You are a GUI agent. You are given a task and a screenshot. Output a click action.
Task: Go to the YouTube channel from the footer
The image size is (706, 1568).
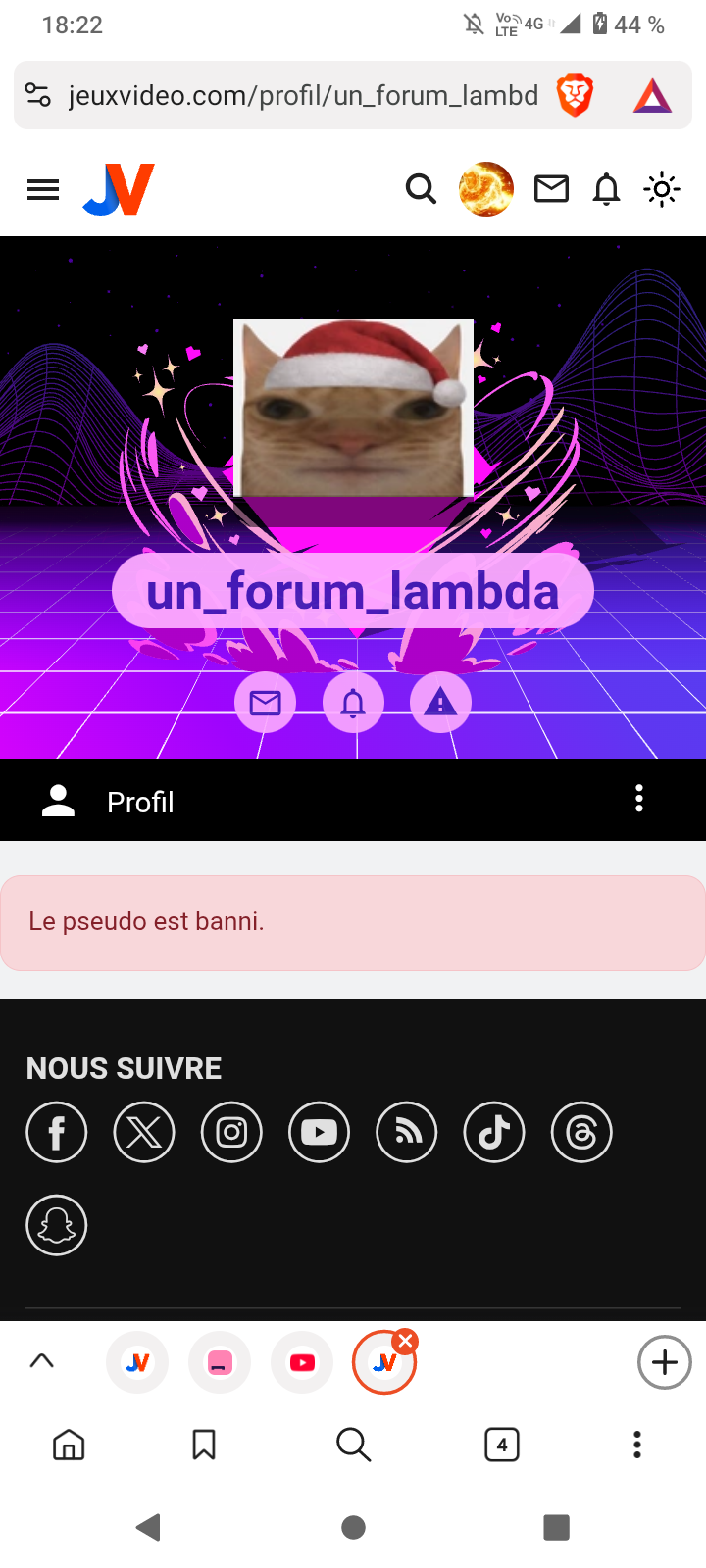[x=319, y=1133]
